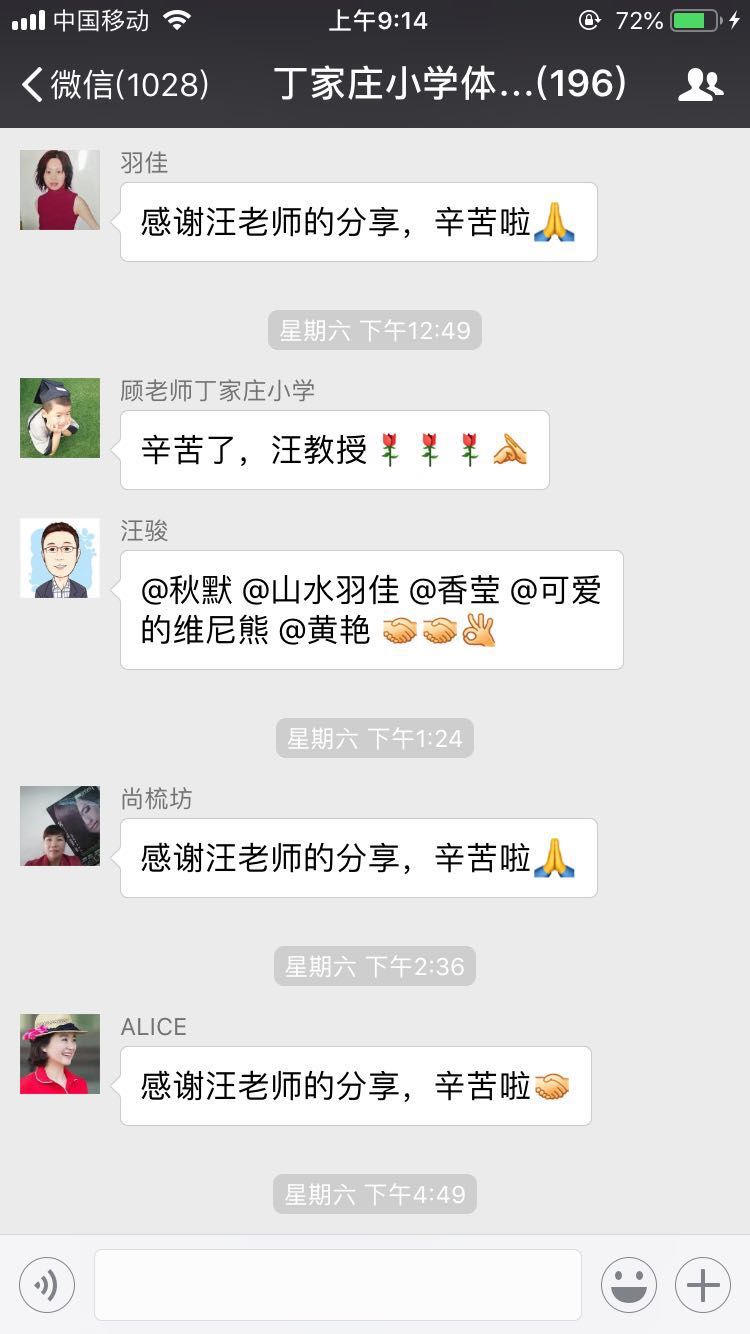Switch to voice message input
Image resolution: width=750 pixels, height=1334 pixels.
[x=47, y=1285]
